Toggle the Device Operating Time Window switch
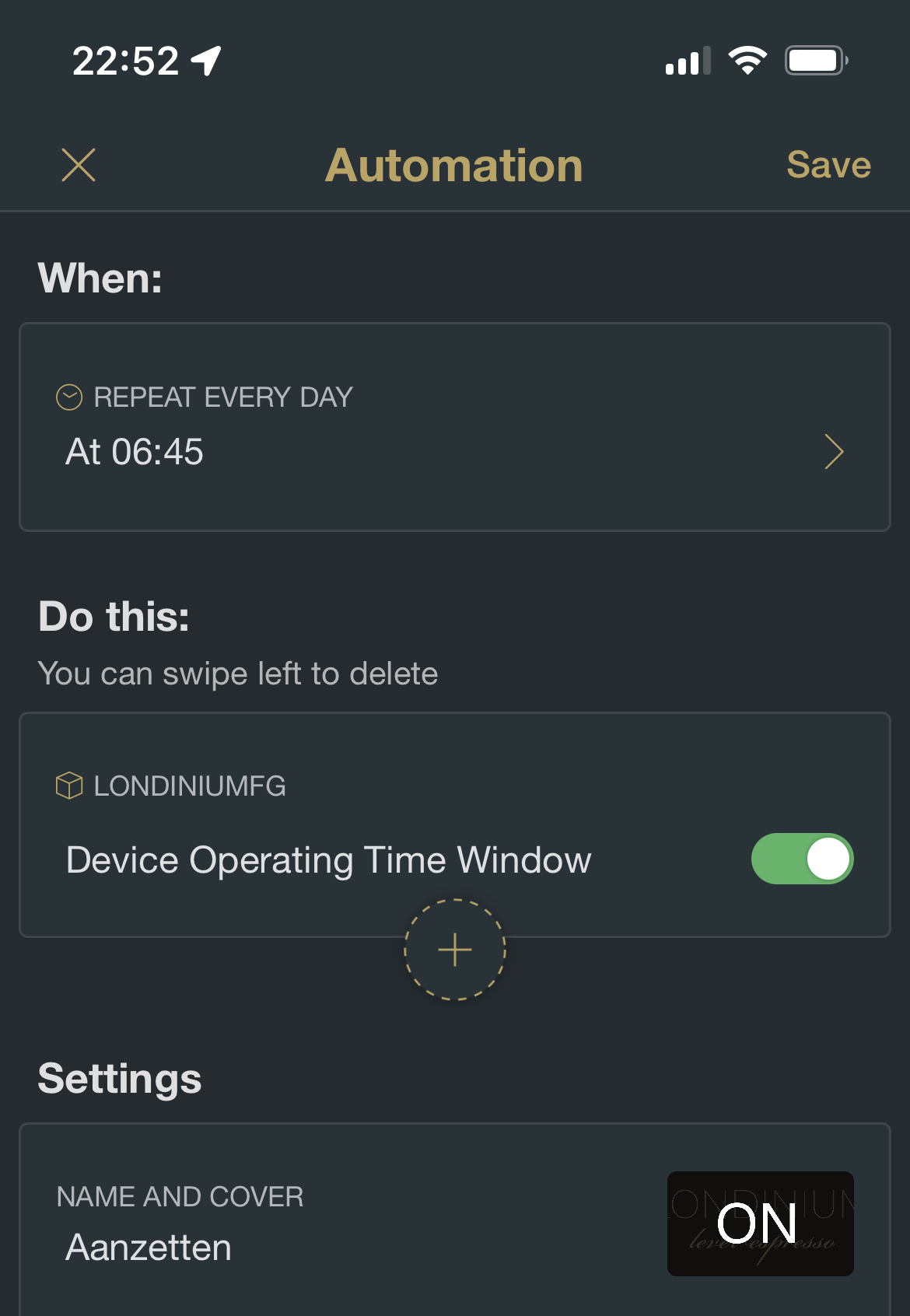 point(802,859)
